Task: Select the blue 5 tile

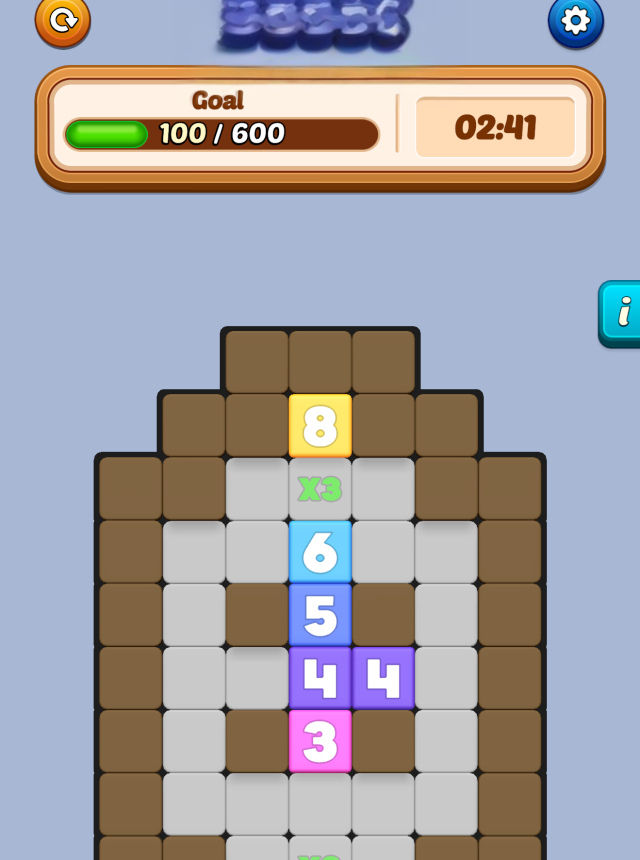Action: tap(320, 614)
